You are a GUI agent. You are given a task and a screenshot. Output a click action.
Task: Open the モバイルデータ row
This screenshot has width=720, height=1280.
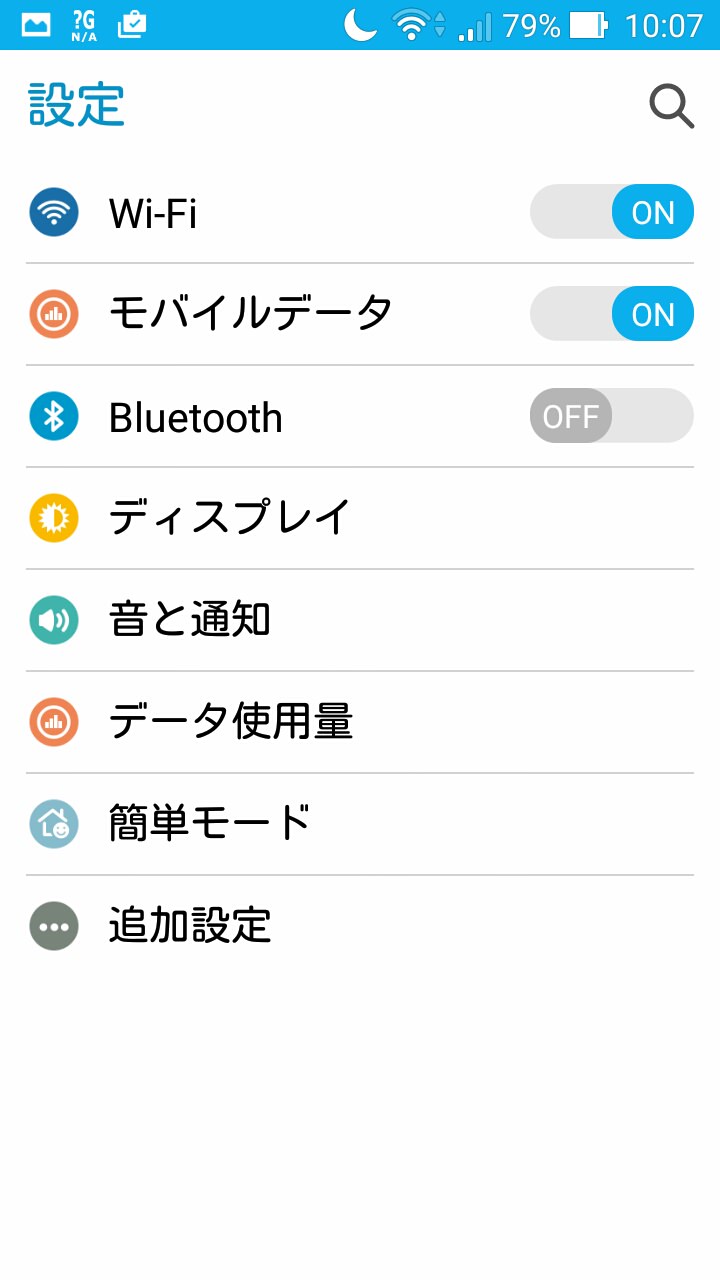[360, 315]
